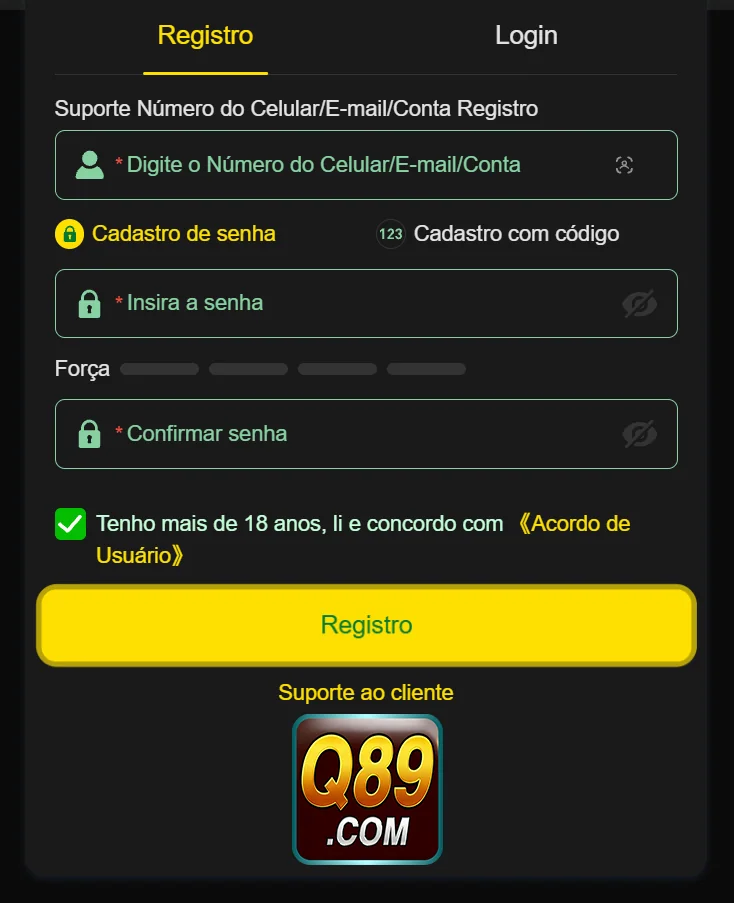The image size is (734, 903).
Task: Select the Registro tab
Action: point(204,35)
